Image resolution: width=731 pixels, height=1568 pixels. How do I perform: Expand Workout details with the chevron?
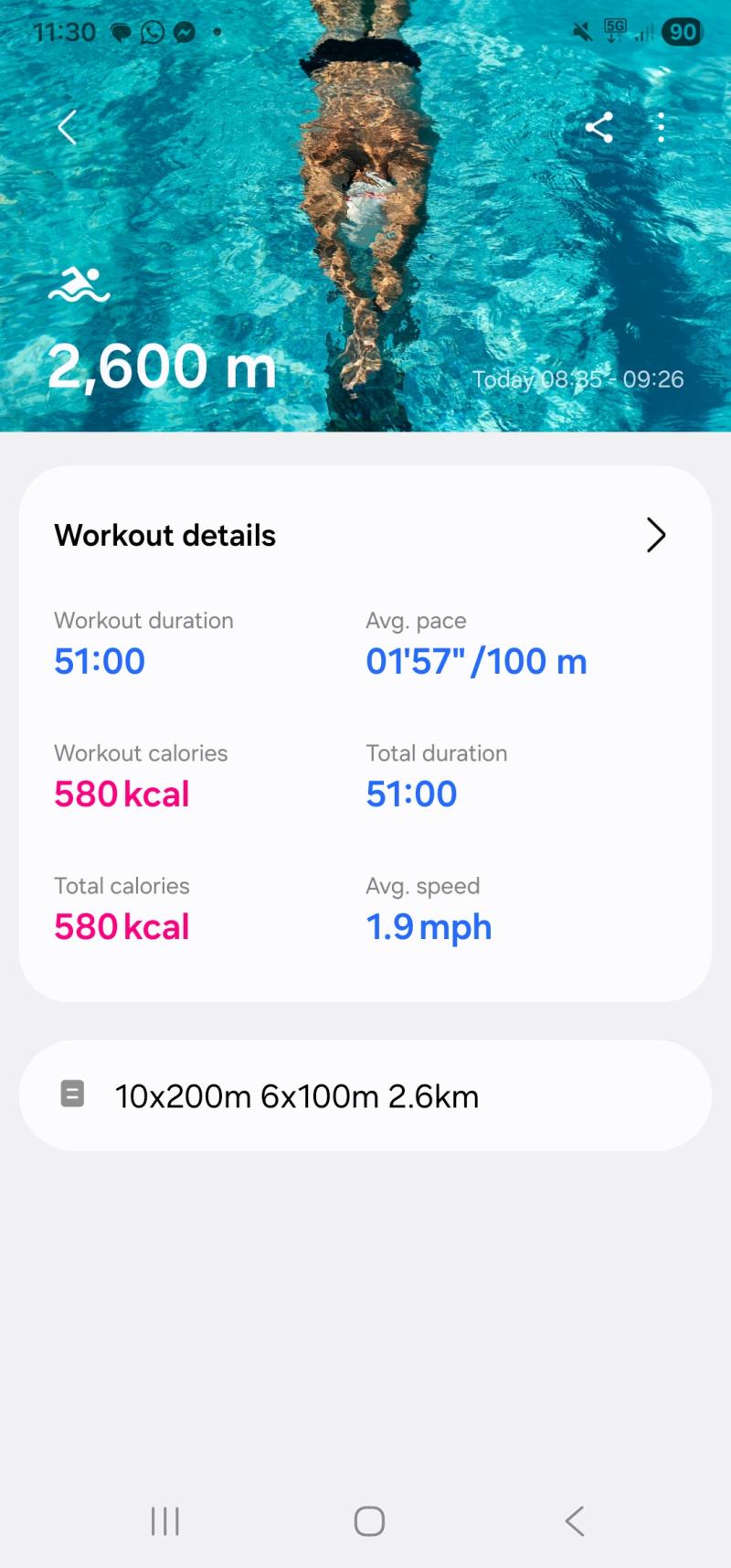tap(655, 535)
